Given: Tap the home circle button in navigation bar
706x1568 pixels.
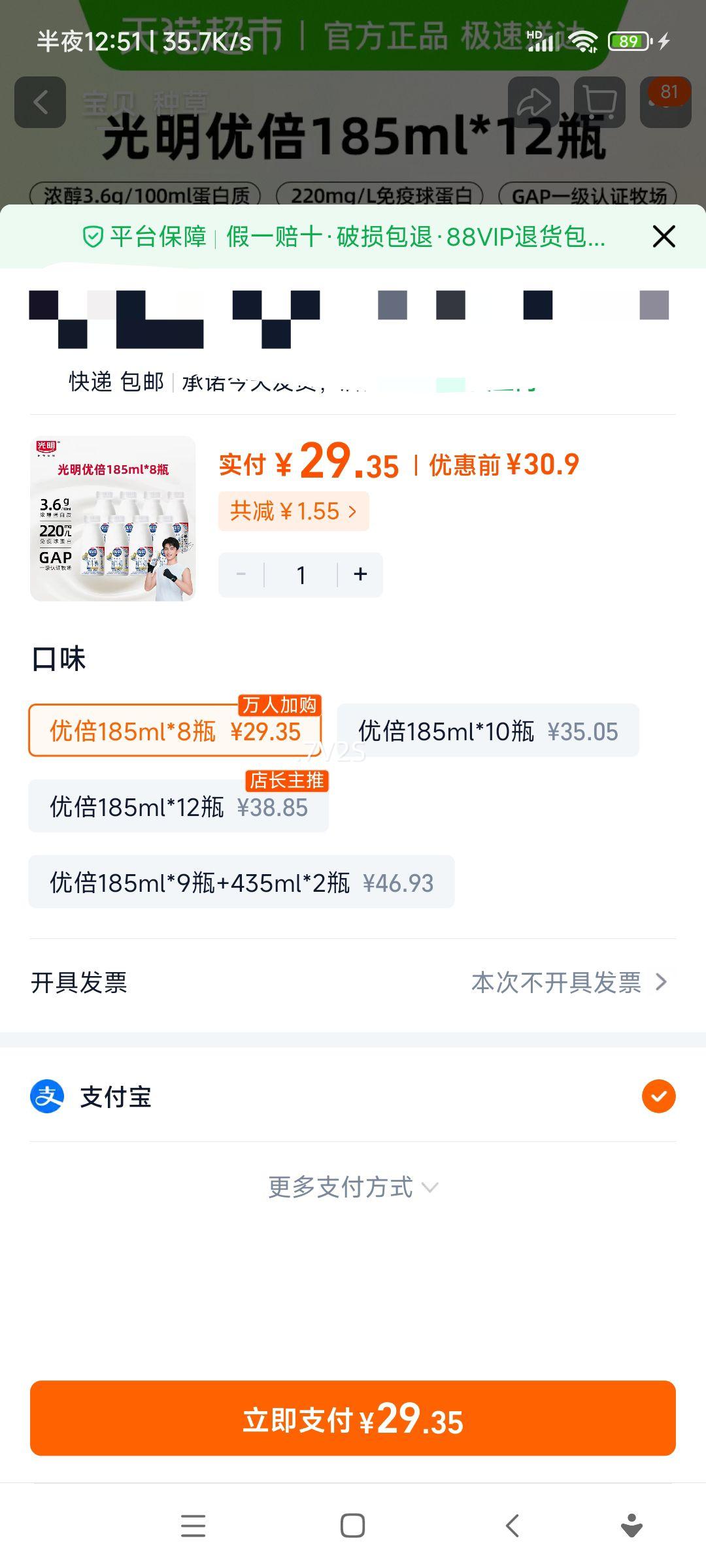Looking at the screenshot, I should pos(353,1525).
